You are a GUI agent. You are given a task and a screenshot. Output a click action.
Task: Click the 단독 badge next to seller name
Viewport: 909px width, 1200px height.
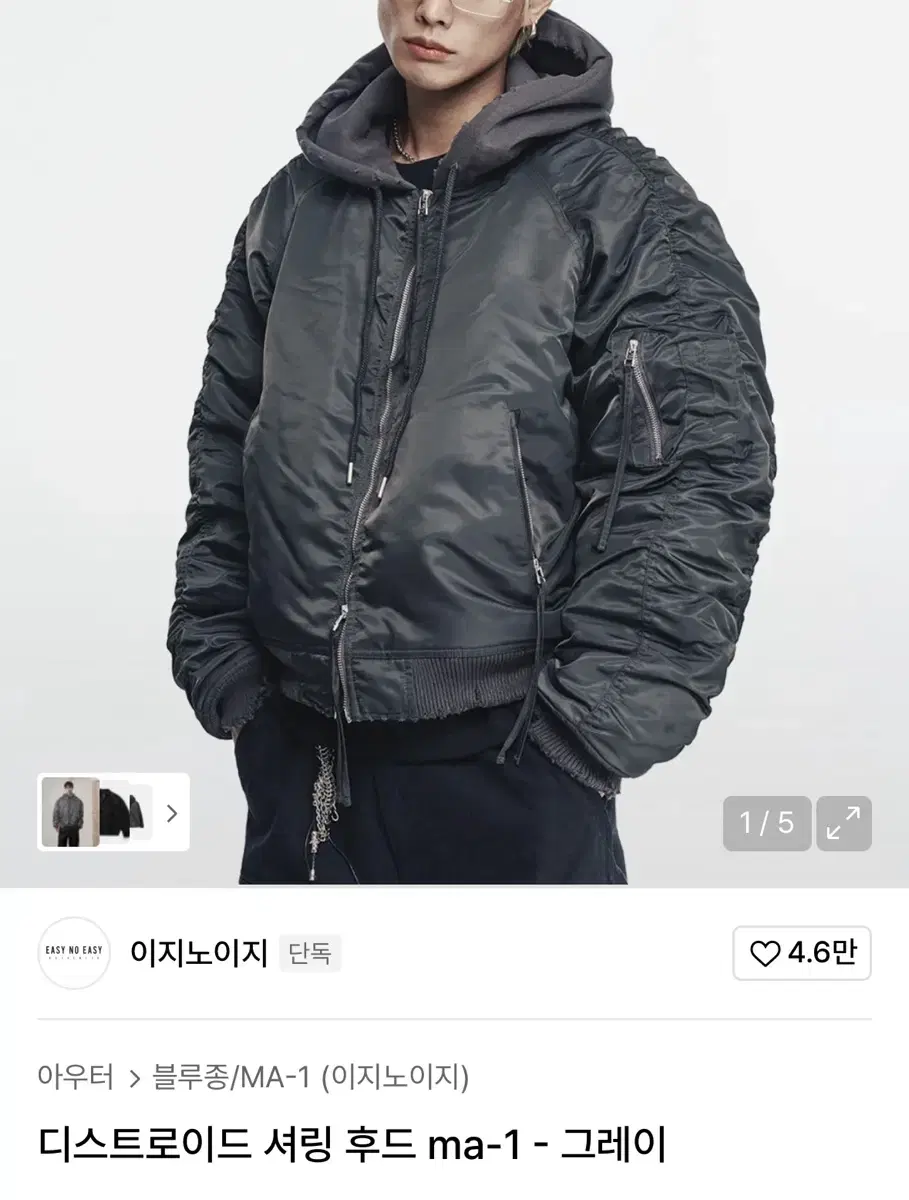pyautogui.click(x=310, y=953)
